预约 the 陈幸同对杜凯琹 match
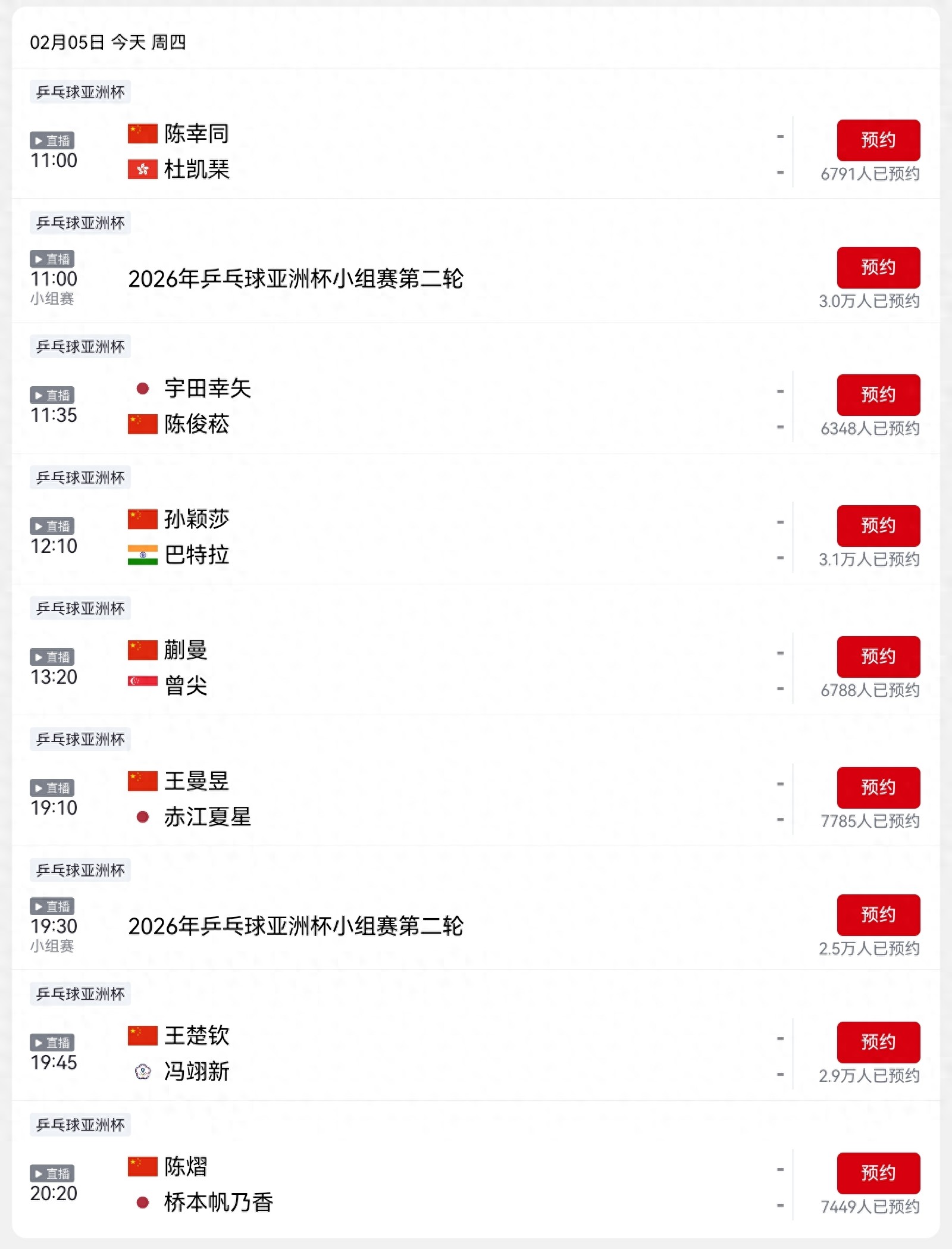Image resolution: width=952 pixels, height=1249 pixels. pos(878,141)
